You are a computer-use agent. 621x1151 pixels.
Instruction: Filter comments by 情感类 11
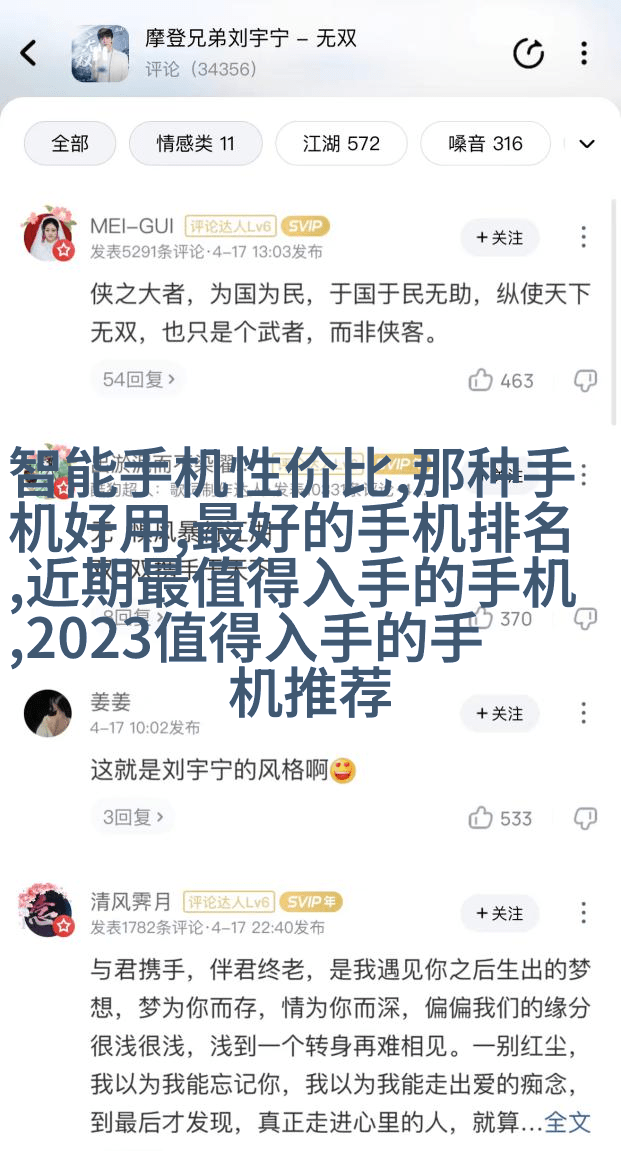tap(195, 144)
